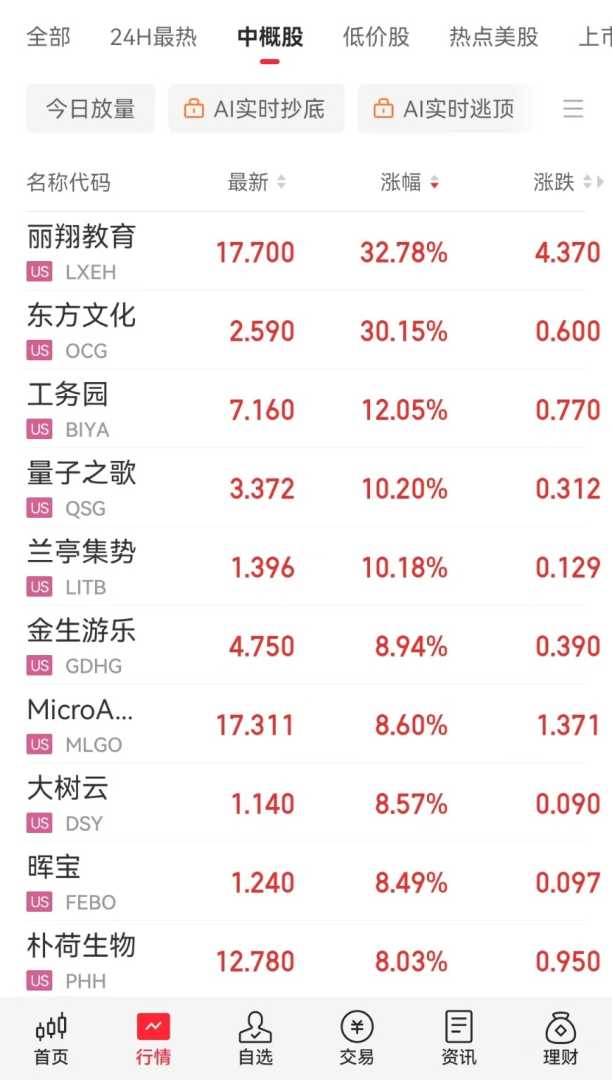The height and width of the screenshot is (1080, 612).
Task: Switch to the 低价股 tab
Action: 376,38
